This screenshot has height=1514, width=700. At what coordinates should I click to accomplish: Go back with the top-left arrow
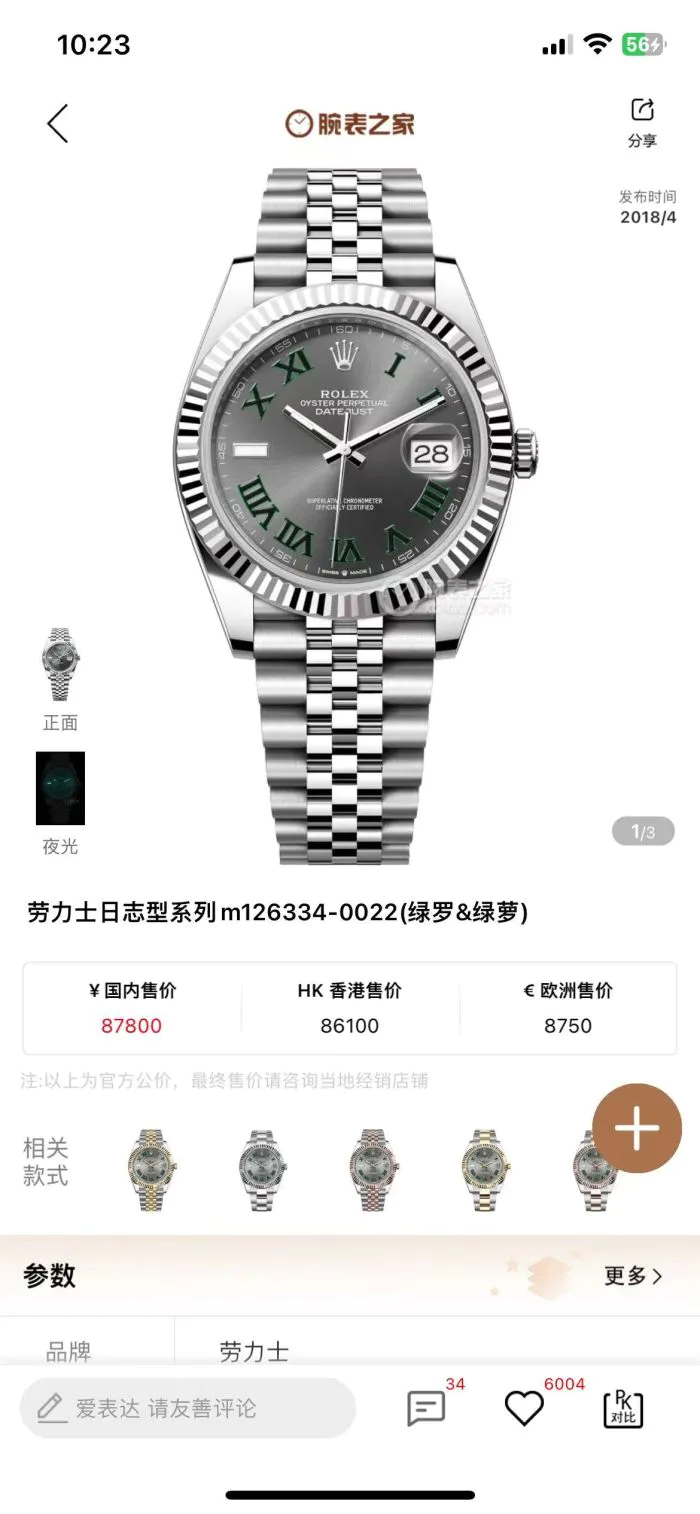(x=58, y=123)
